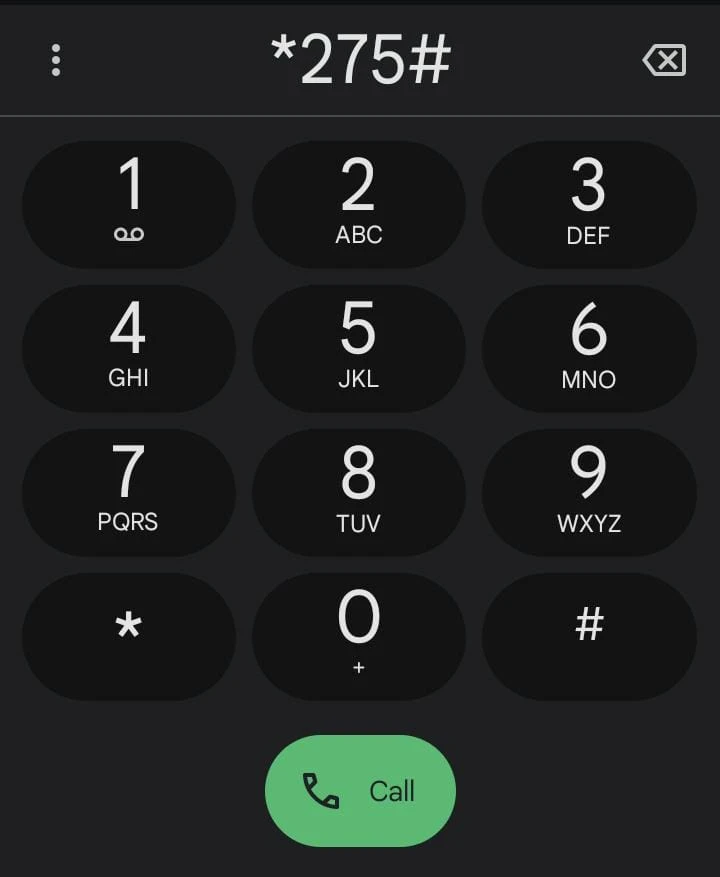Enter 7 PQRS on the keypad
The width and height of the screenshot is (720, 877).
129,492
